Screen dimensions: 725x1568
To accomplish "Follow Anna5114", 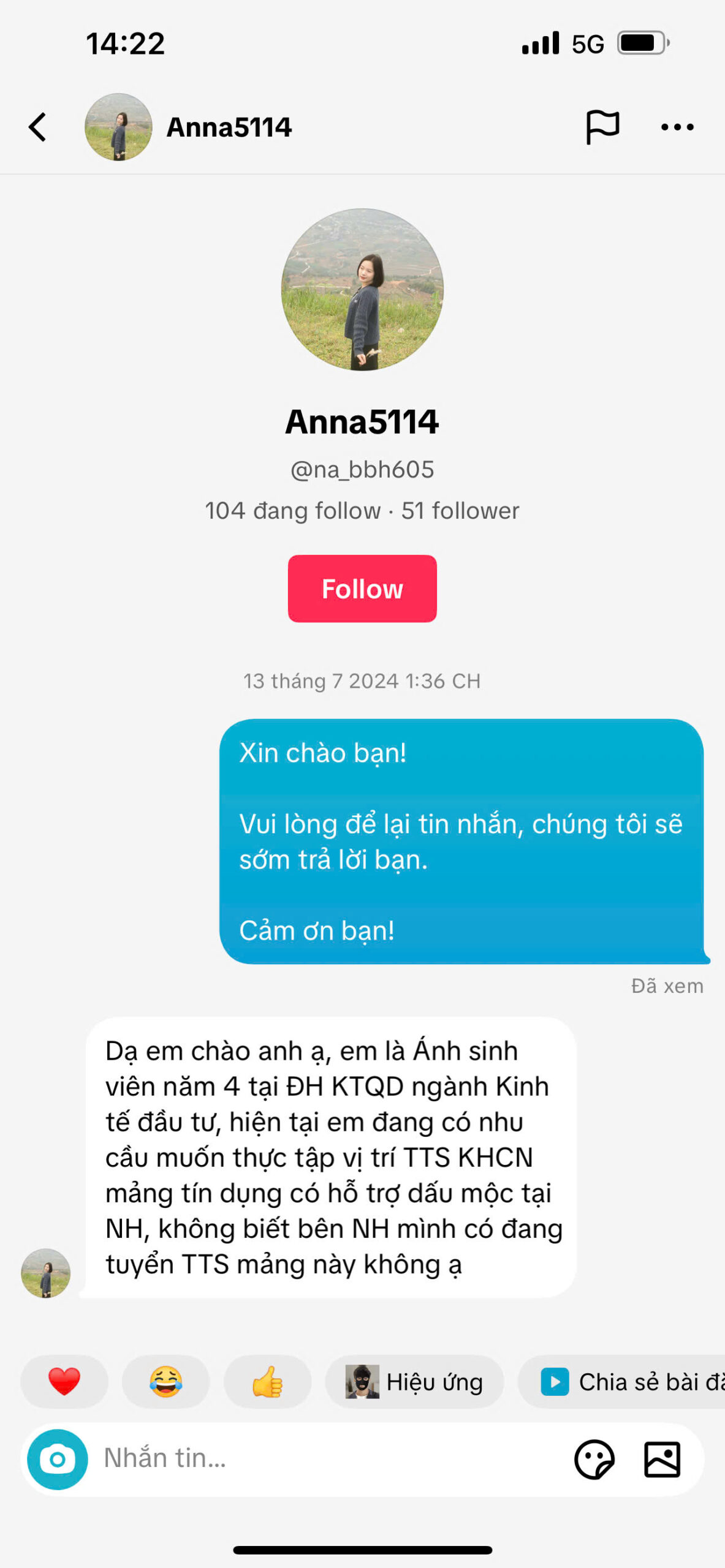I will click(362, 589).
